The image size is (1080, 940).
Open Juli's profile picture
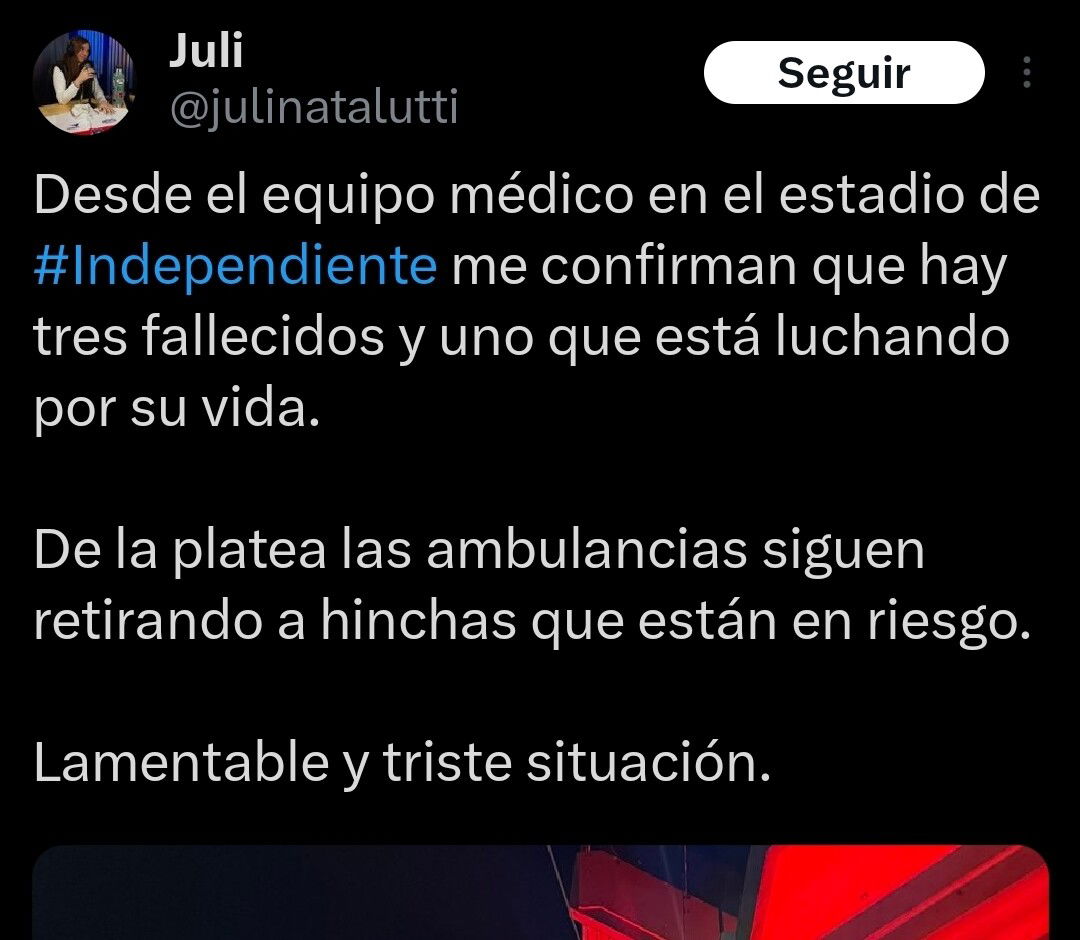coord(83,81)
